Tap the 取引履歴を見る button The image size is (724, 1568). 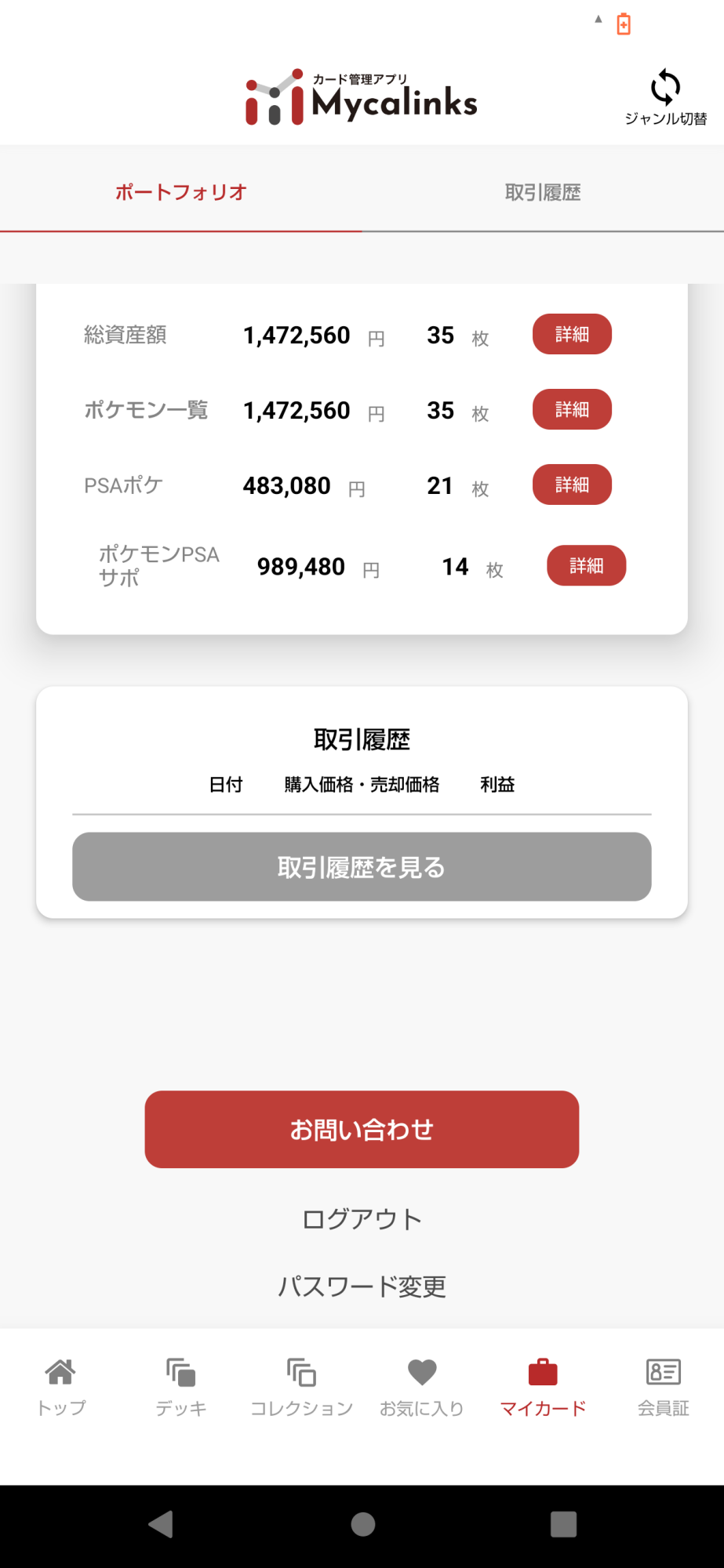362,867
